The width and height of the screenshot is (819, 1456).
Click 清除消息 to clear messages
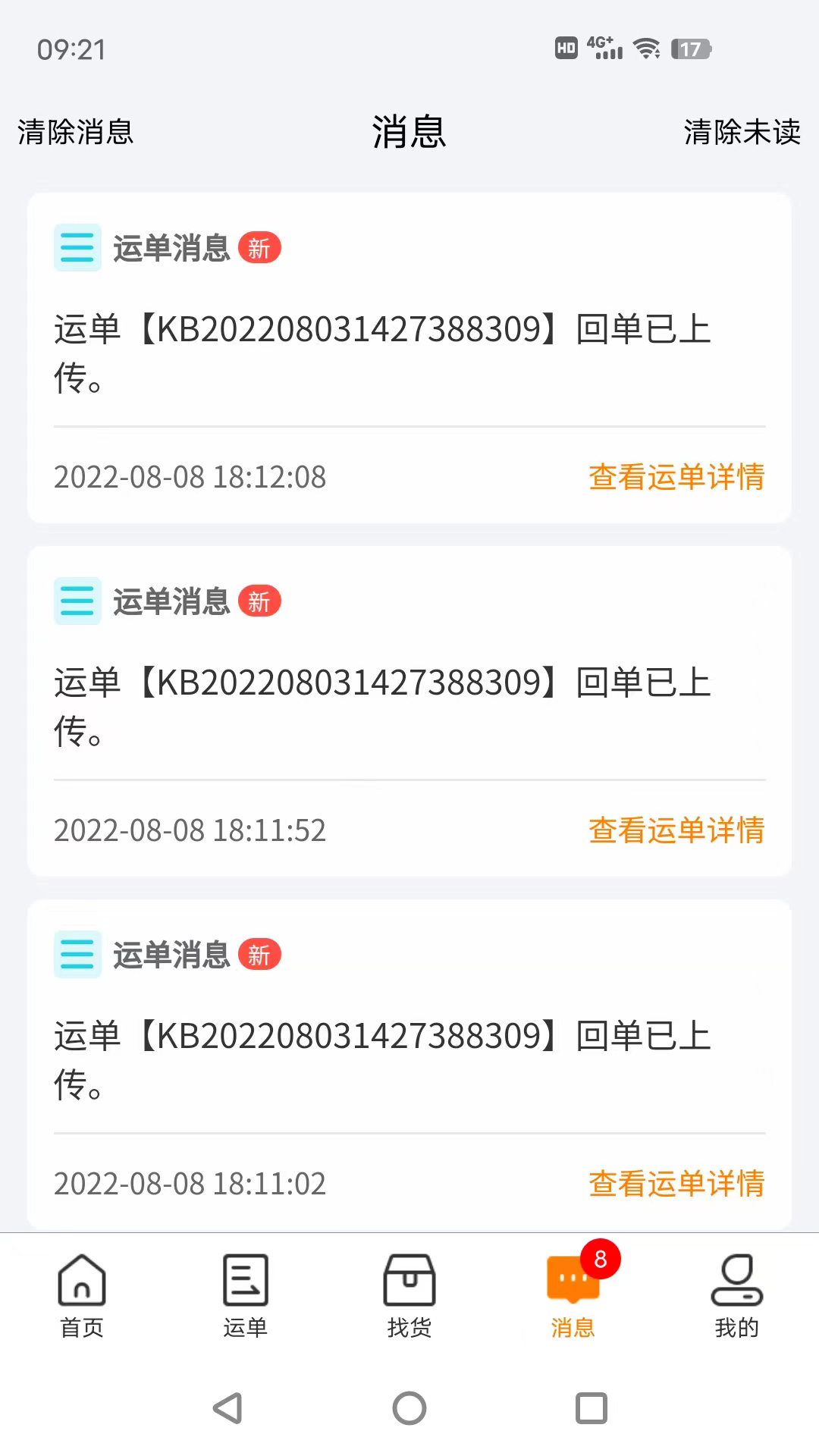[74, 133]
